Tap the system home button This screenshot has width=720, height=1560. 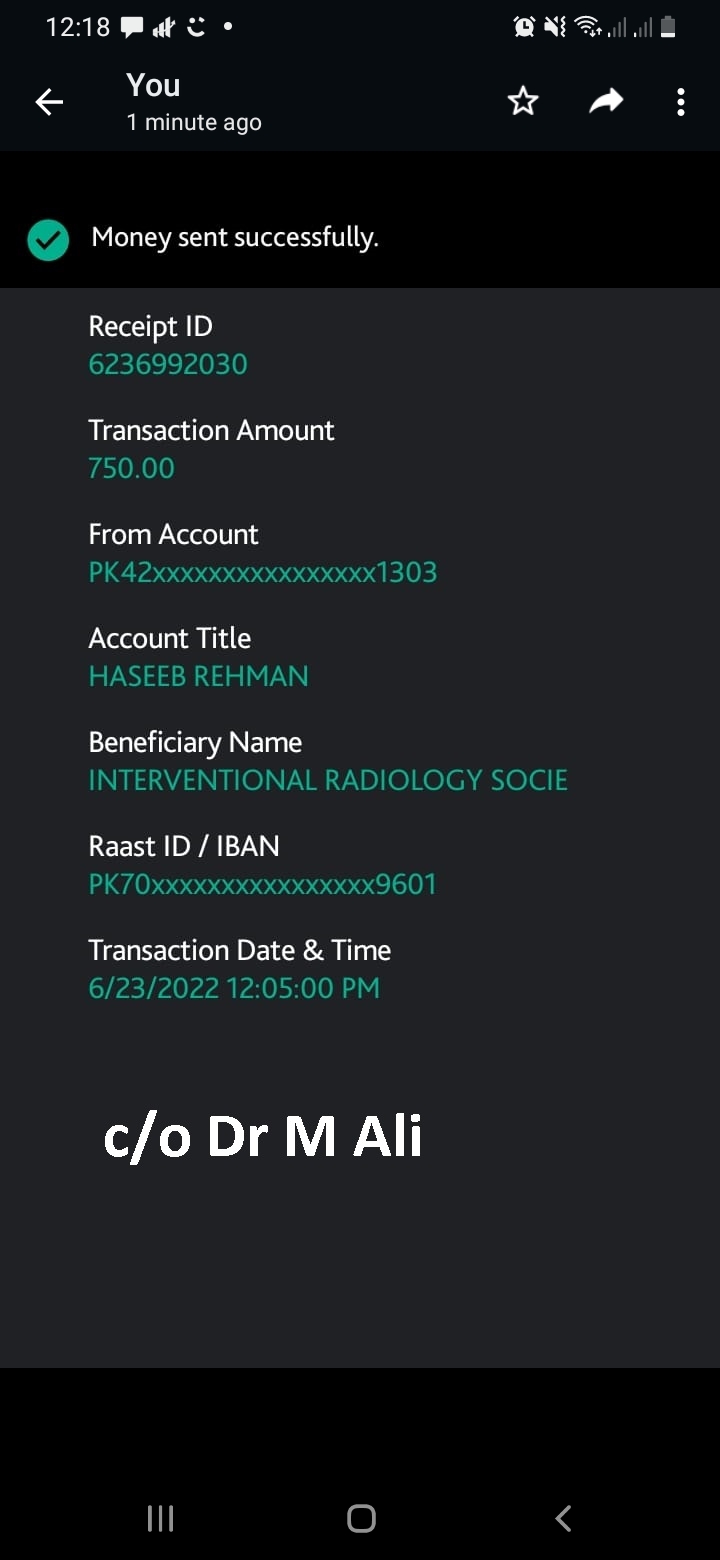point(361,1518)
